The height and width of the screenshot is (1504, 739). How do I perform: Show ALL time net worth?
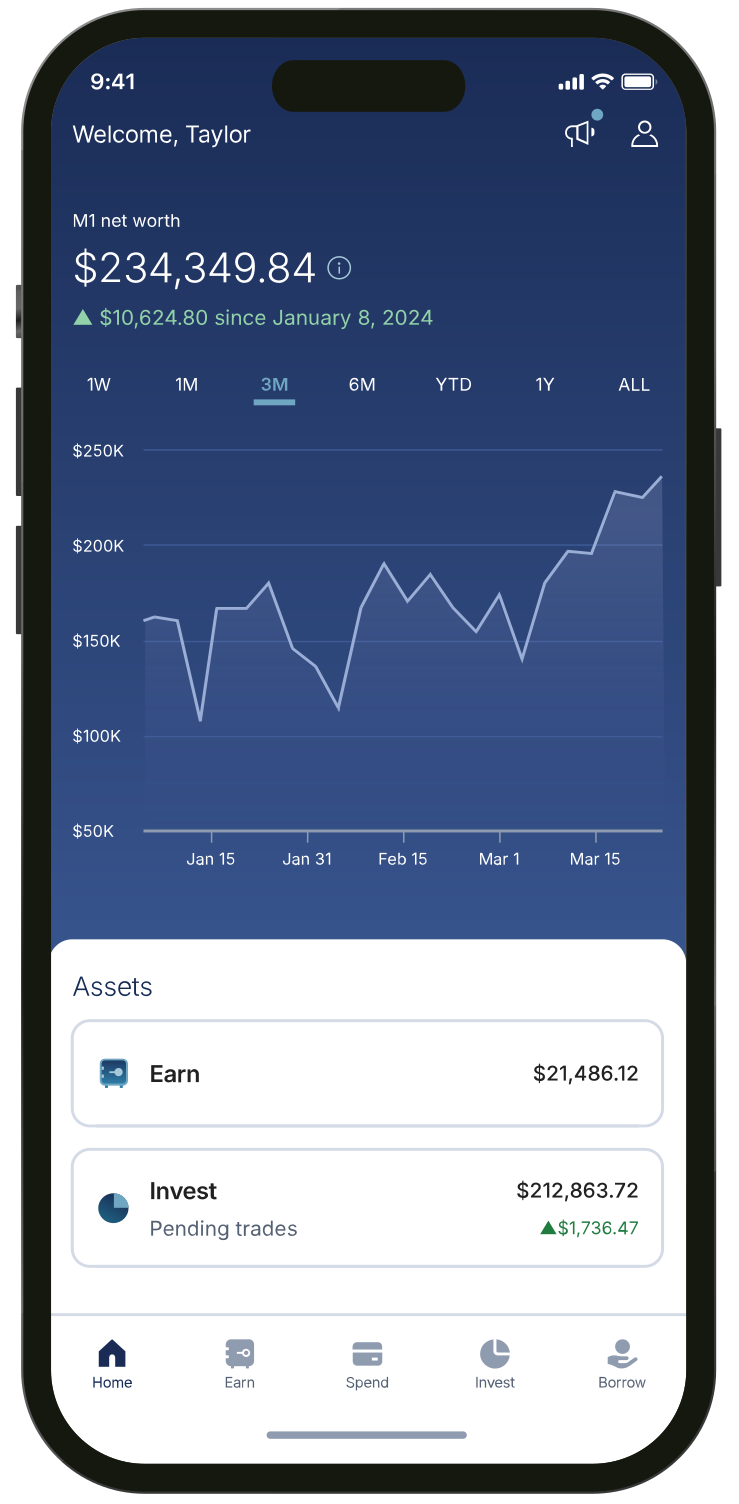pos(634,385)
